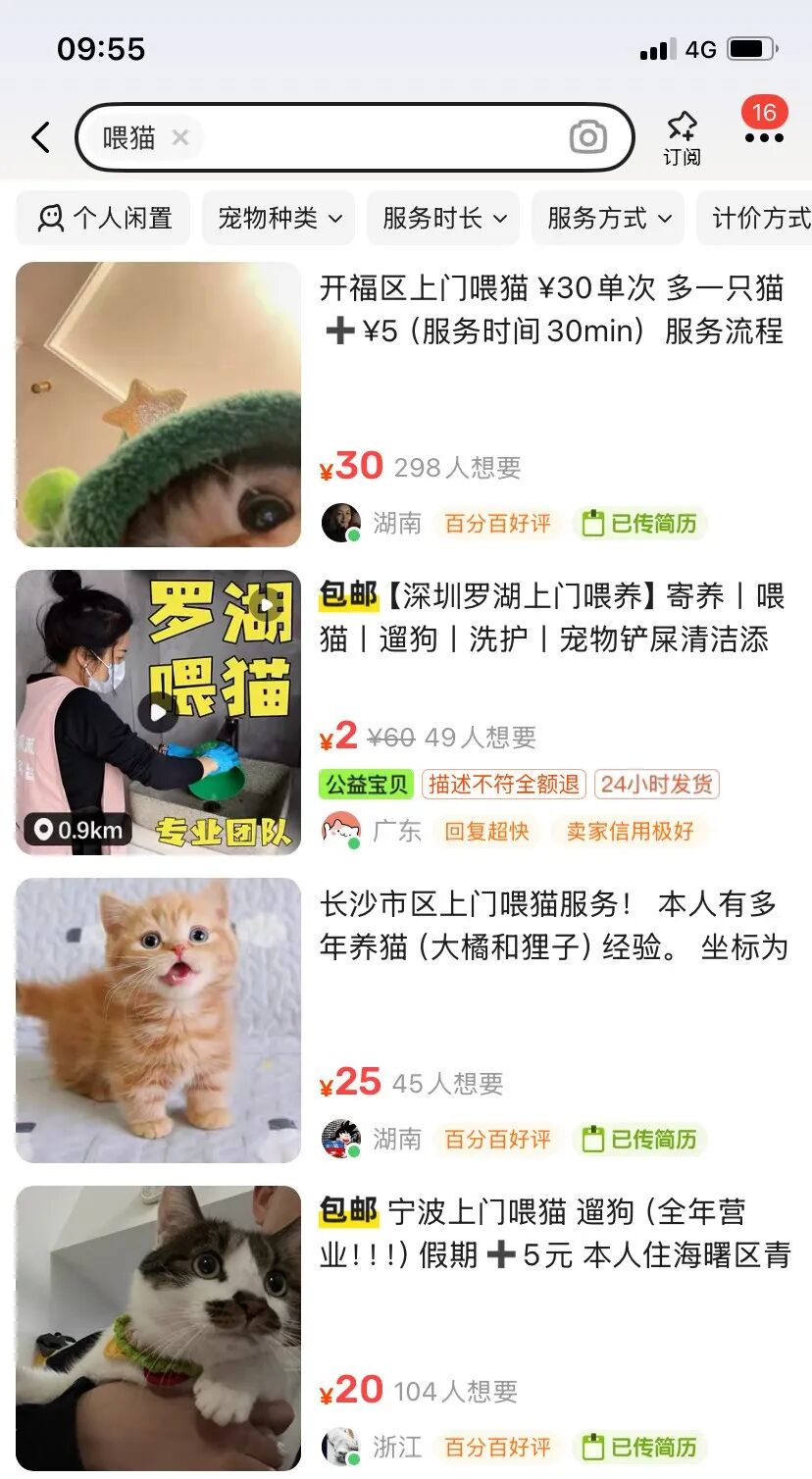
Task: Go back using the back arrow
Action: pyautogui.click(x=41, y=137)
